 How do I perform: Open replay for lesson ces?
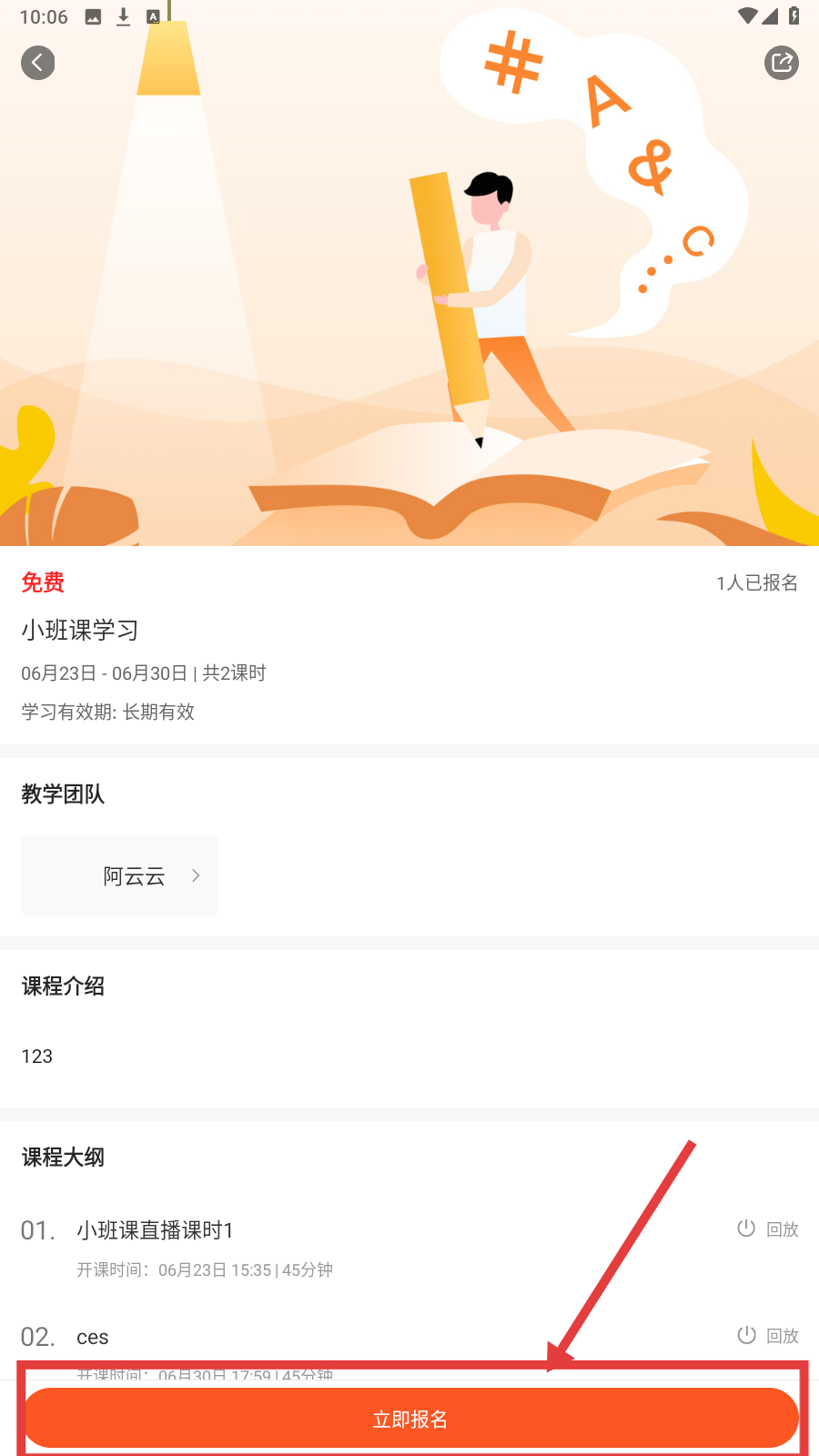(768, 1336)
